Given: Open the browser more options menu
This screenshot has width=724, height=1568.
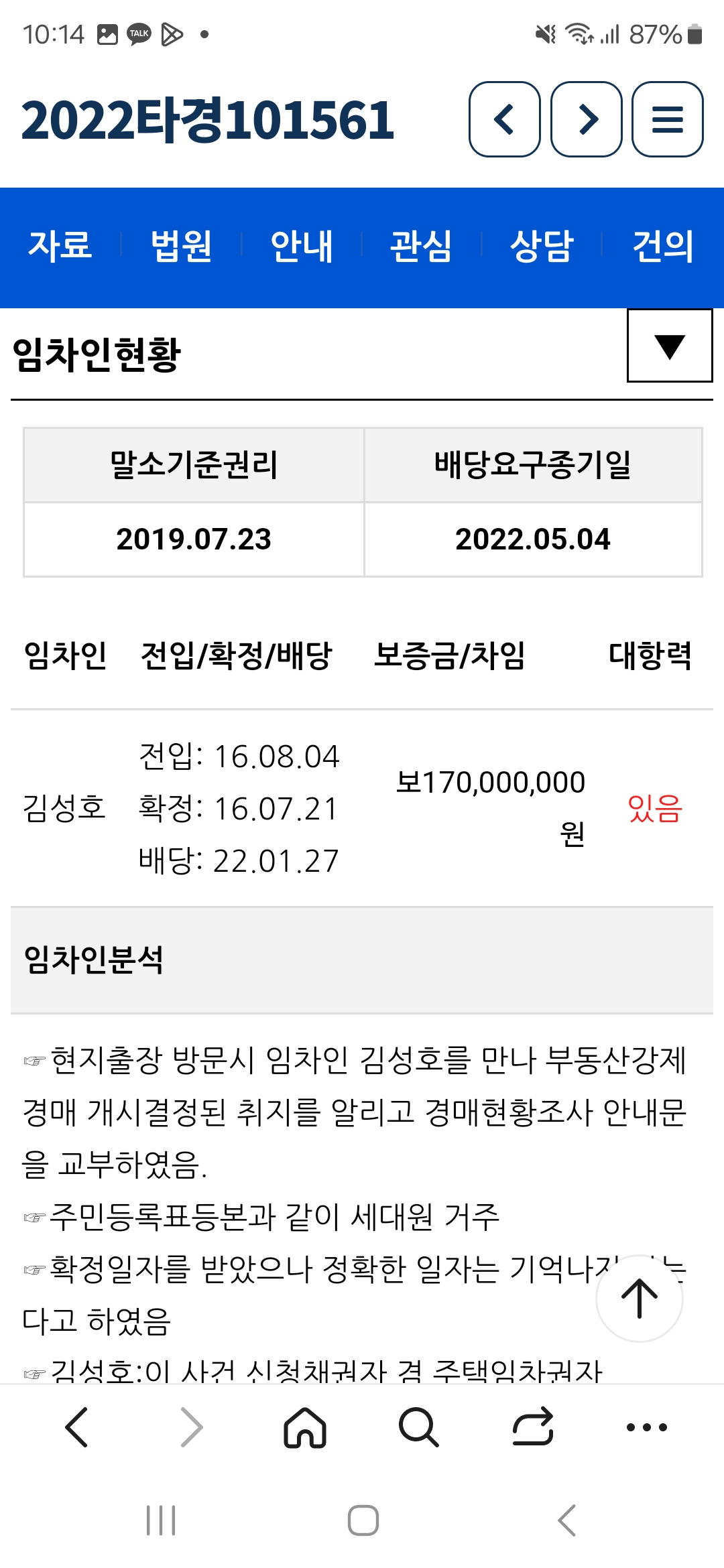Looking at the screenshot, I should [x=646, y=1427].
